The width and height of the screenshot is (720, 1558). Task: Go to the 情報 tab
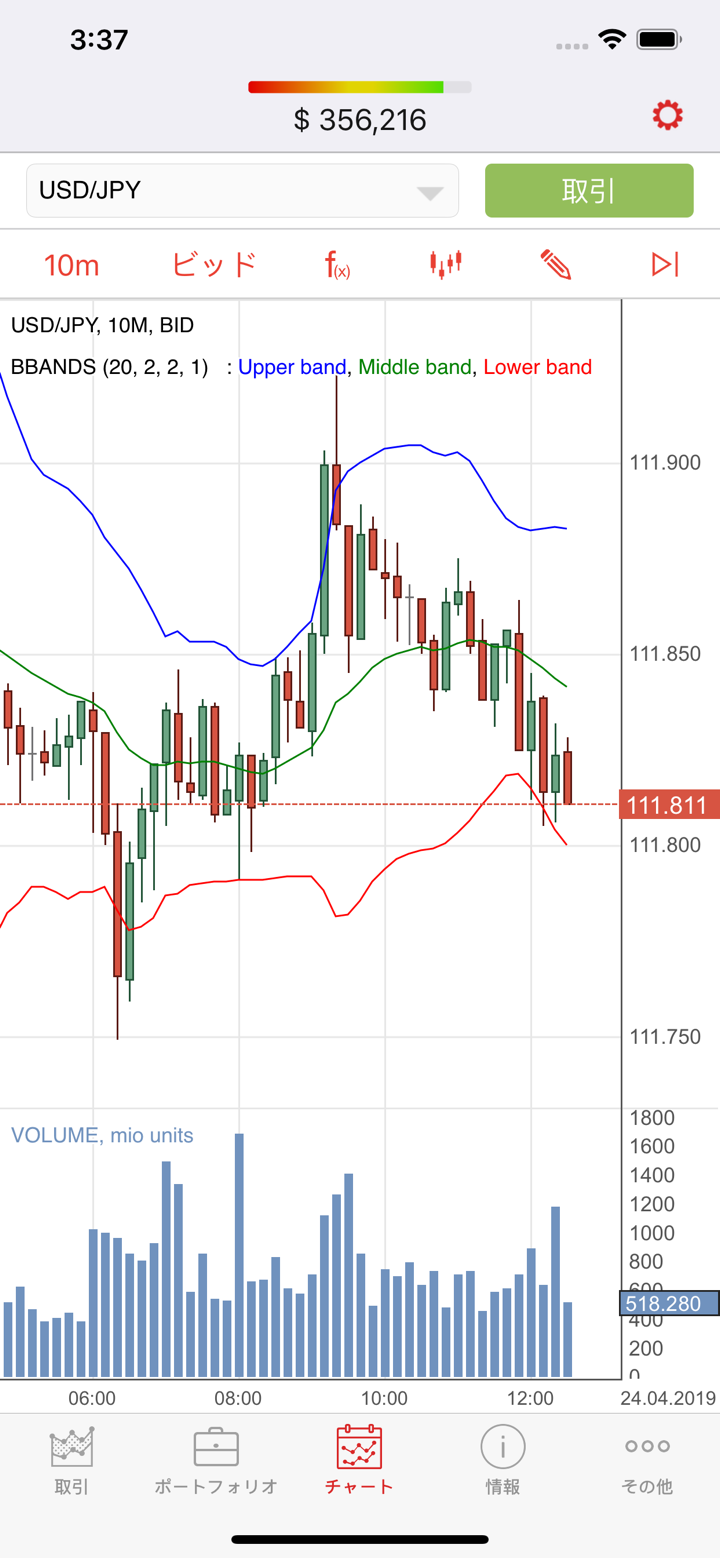(503, 1460)
